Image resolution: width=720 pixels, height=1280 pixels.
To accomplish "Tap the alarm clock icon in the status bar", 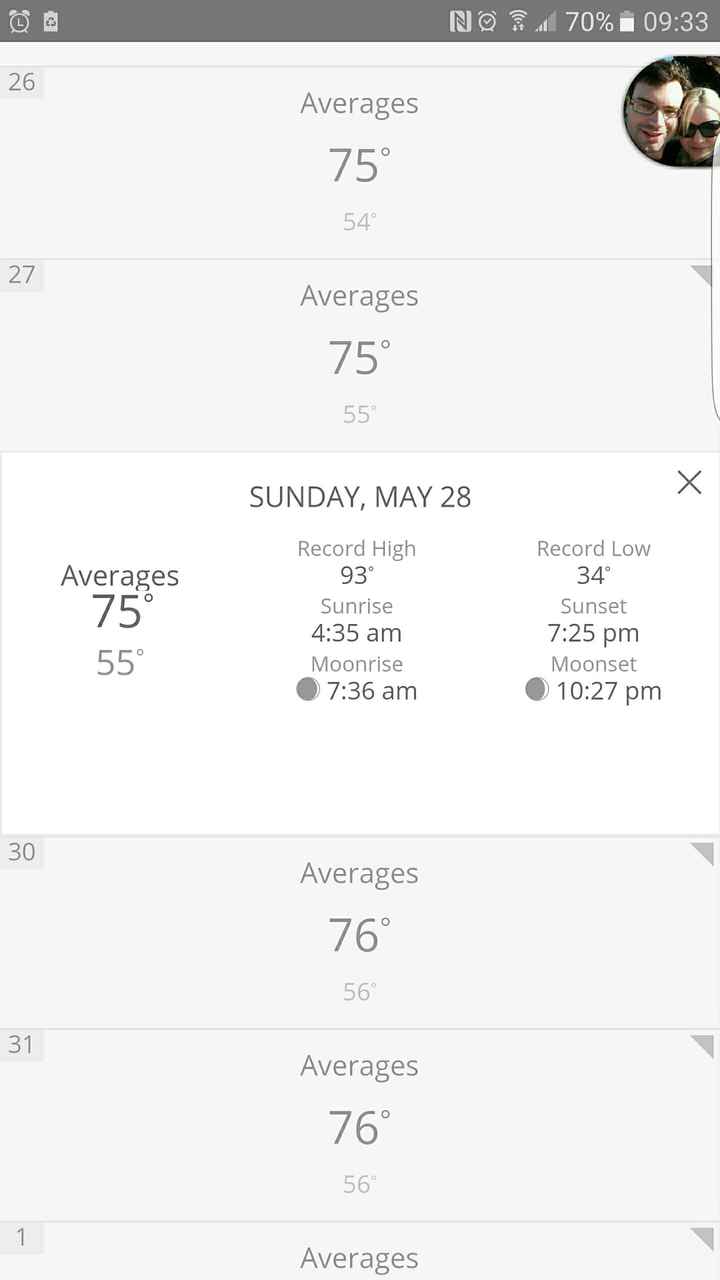I will pyautogui.click(x=487, y=19).
